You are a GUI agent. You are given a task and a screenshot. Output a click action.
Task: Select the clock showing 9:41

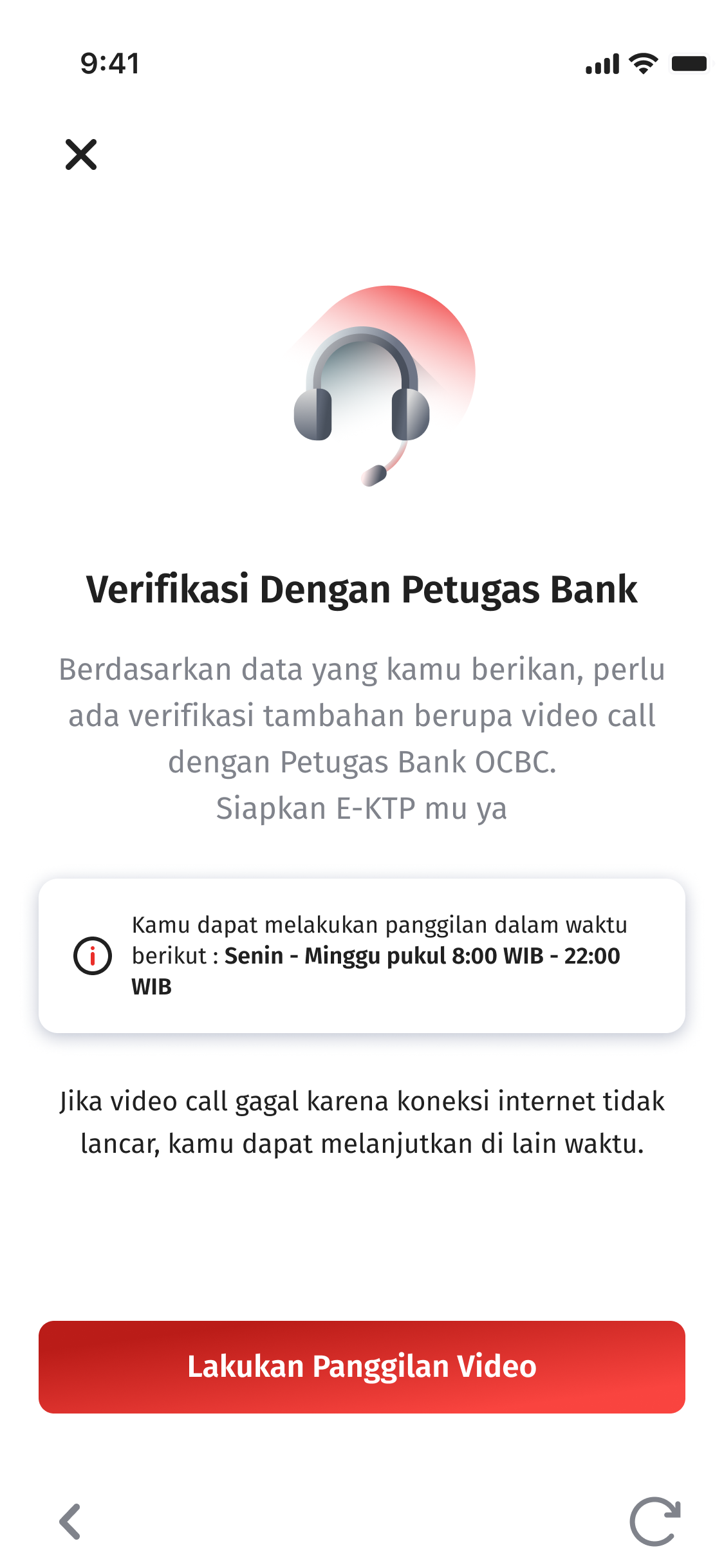coord(108,62)
